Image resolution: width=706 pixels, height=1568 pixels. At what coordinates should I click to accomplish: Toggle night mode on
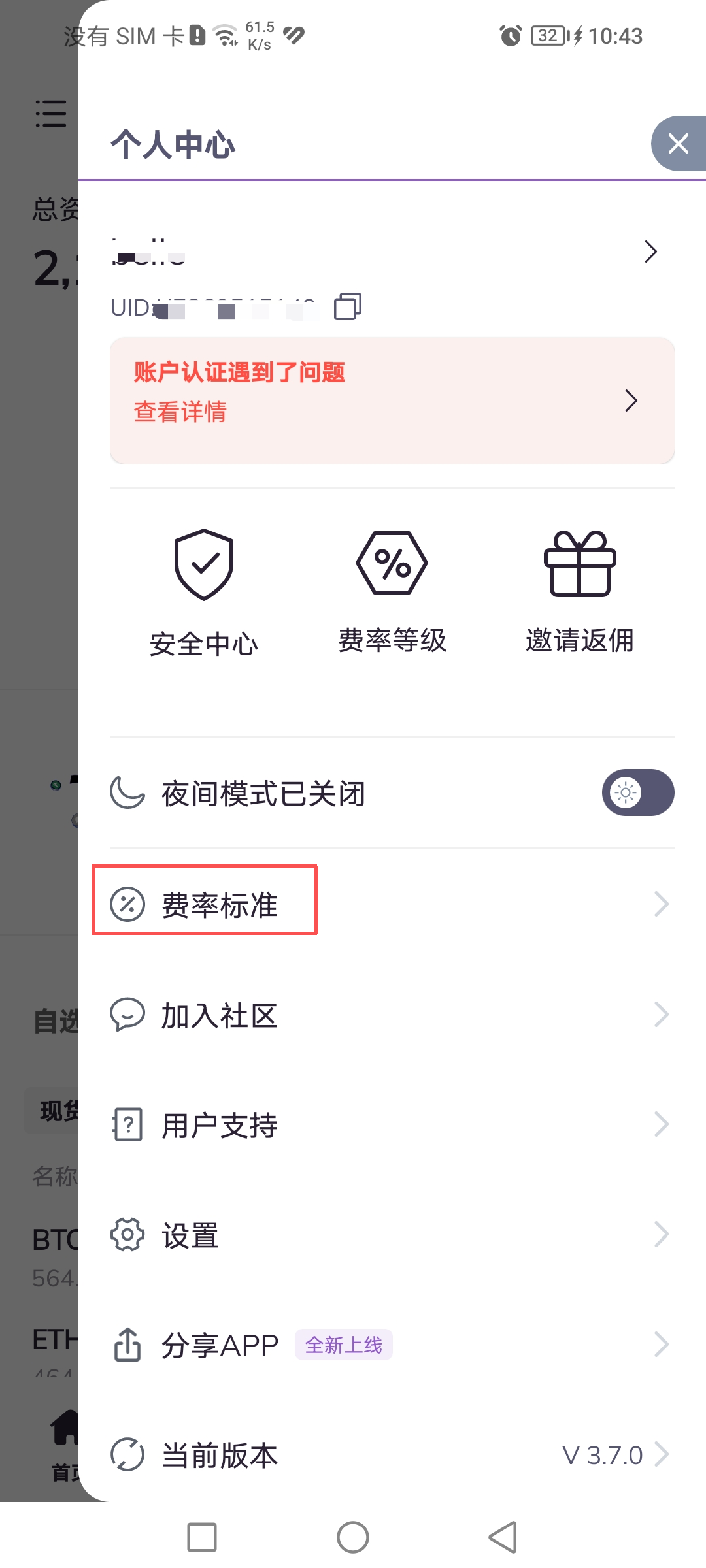click(x=637, y=792)
